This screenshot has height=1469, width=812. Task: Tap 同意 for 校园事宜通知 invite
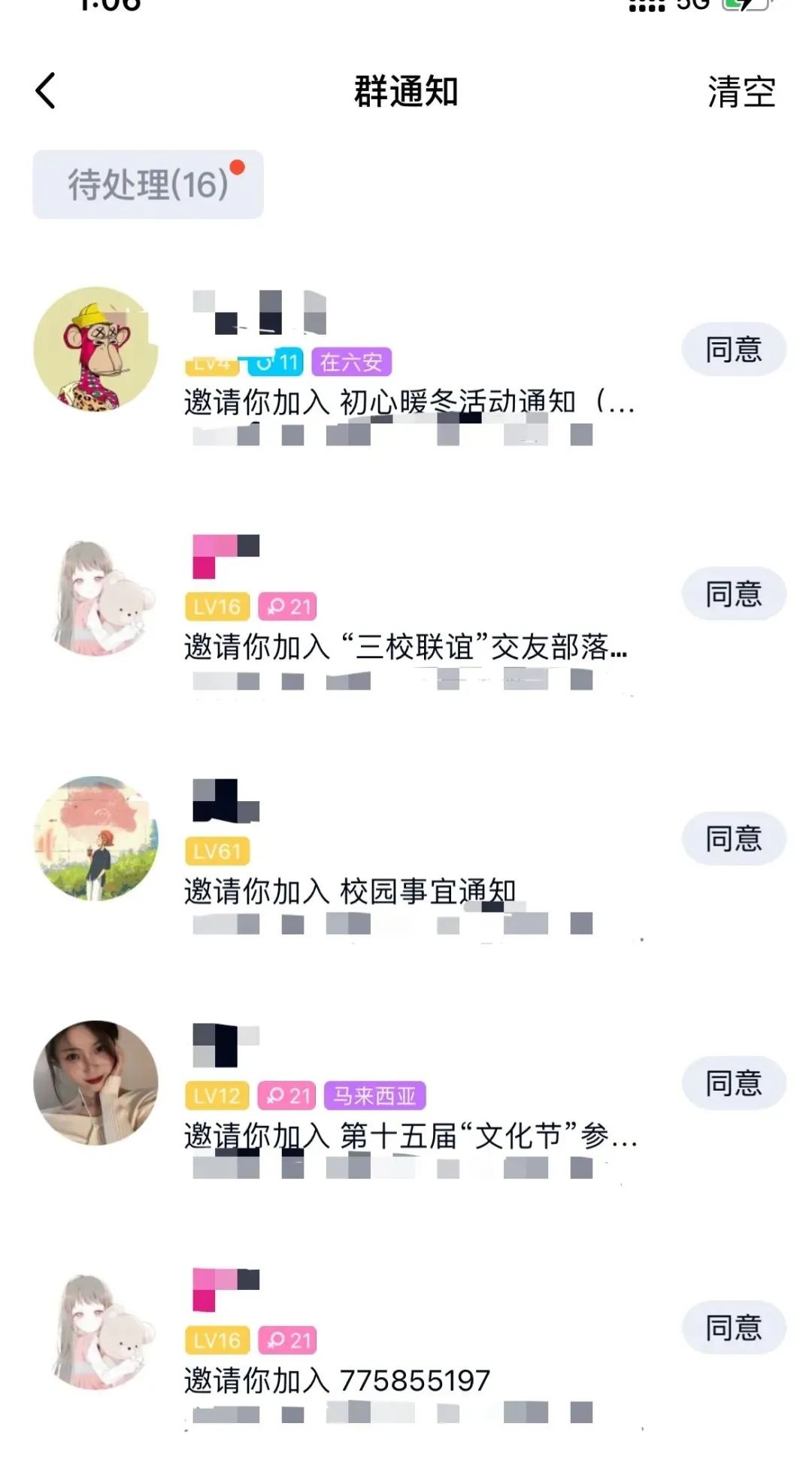pyautogui.click(x=733, y=839)
